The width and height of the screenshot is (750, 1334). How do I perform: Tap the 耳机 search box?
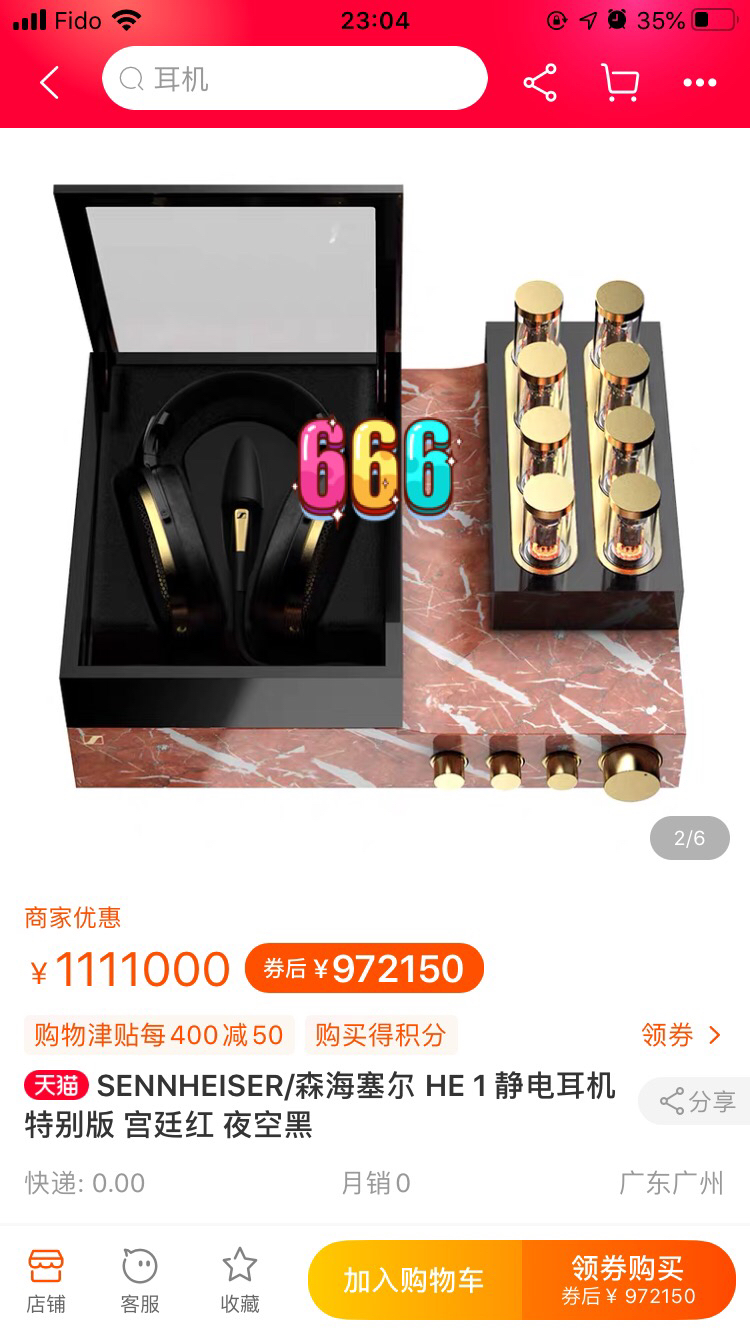pyautogui.click(x=295, y=79)
